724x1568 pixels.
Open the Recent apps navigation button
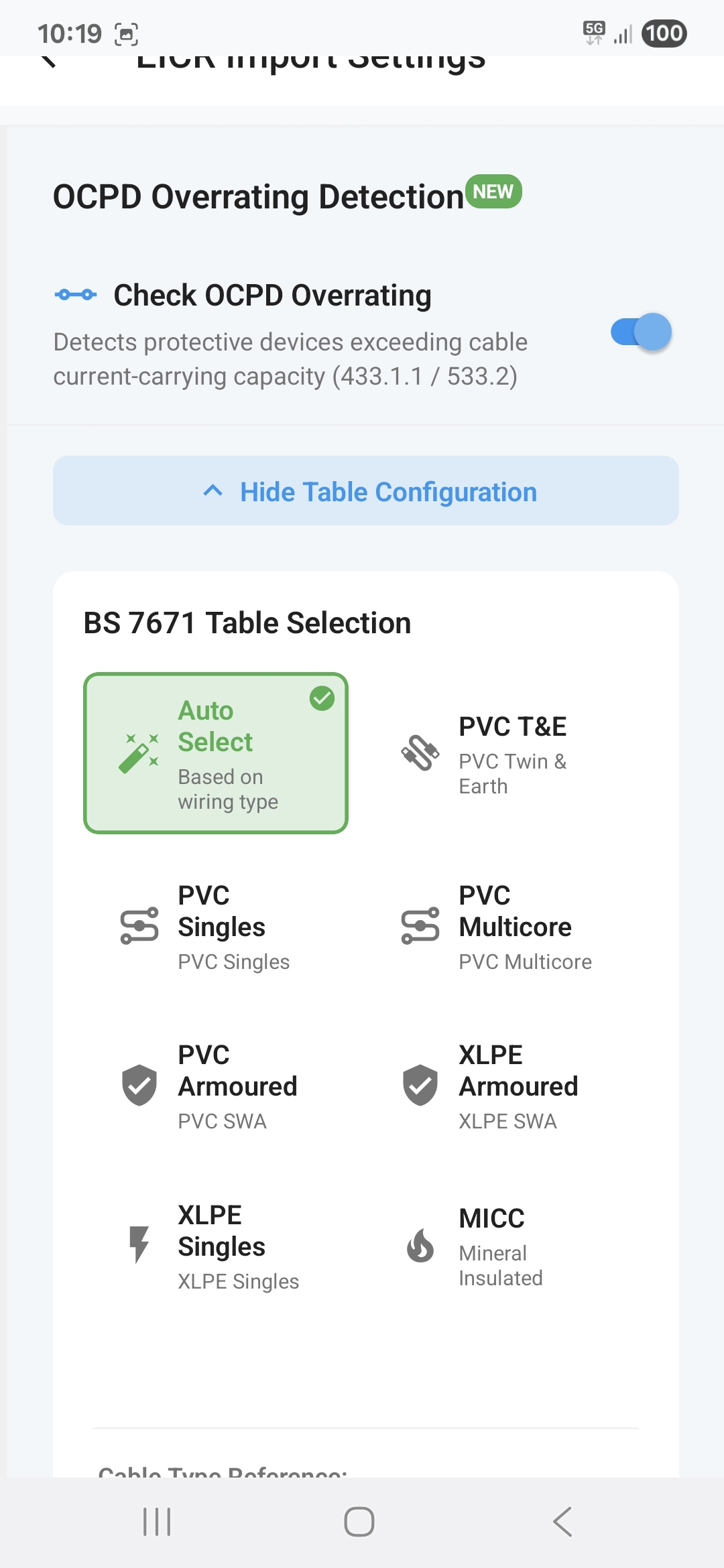point(156,1521)
